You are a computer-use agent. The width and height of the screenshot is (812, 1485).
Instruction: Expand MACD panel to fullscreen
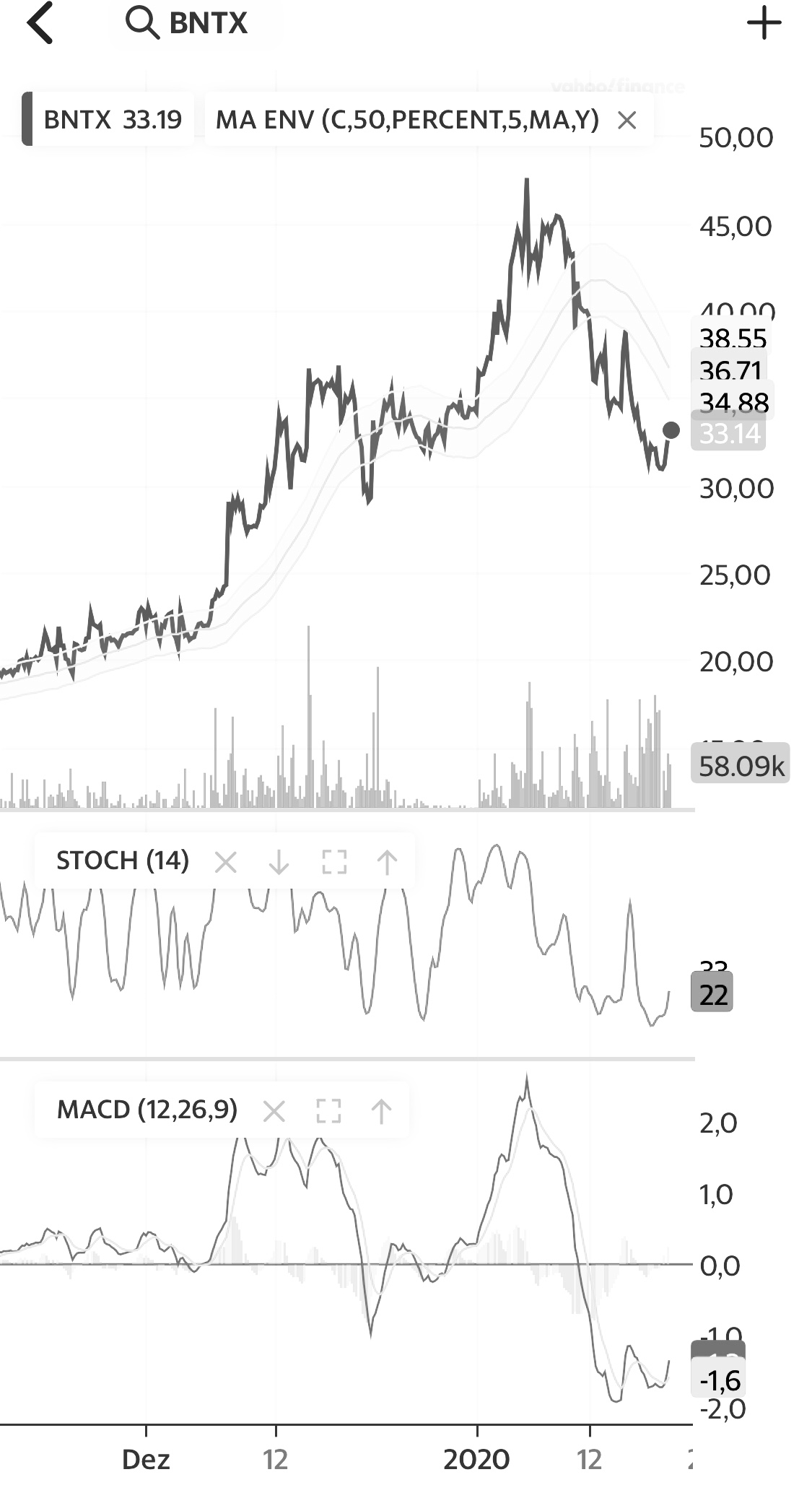[x=331, y=1112]
